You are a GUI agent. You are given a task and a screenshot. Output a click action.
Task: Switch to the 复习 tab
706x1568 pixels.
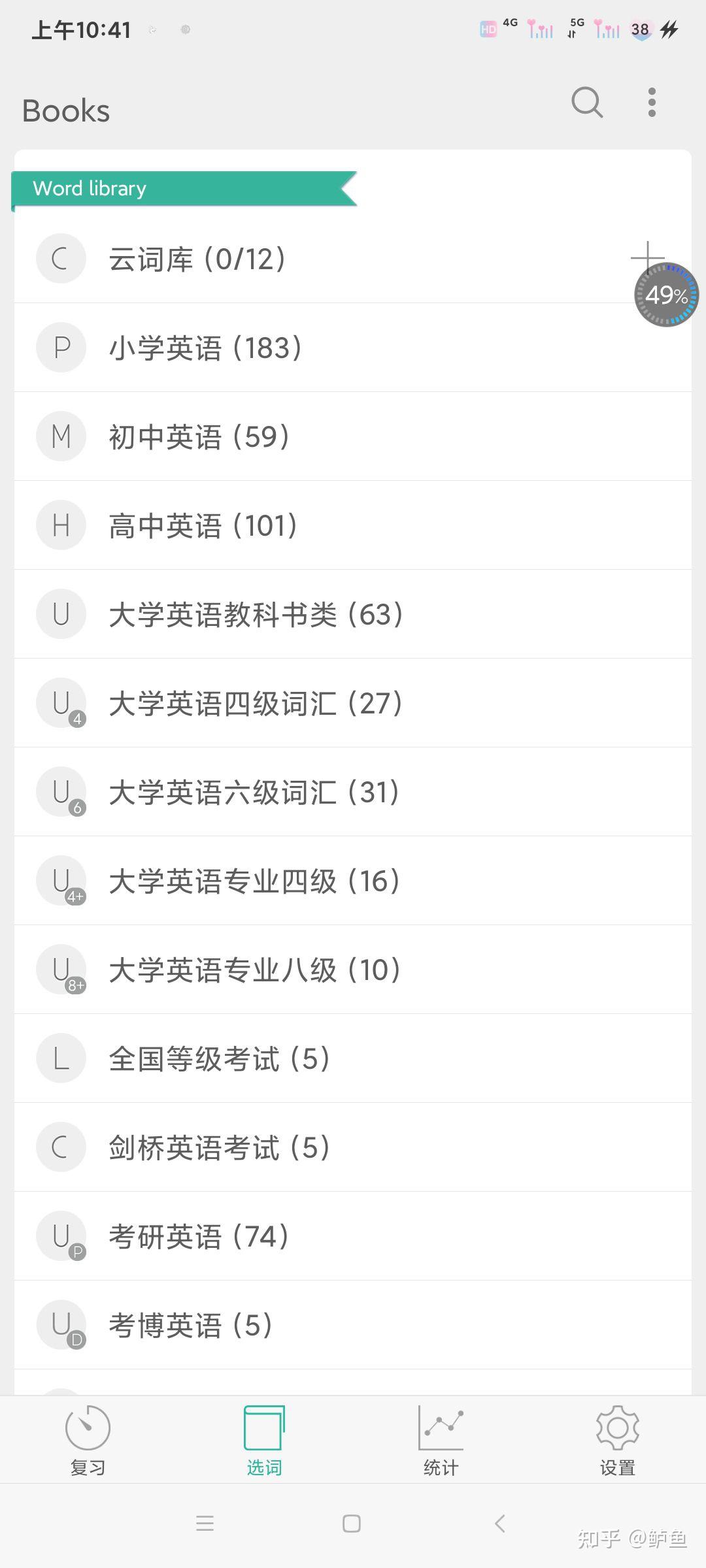[88, 1440]
